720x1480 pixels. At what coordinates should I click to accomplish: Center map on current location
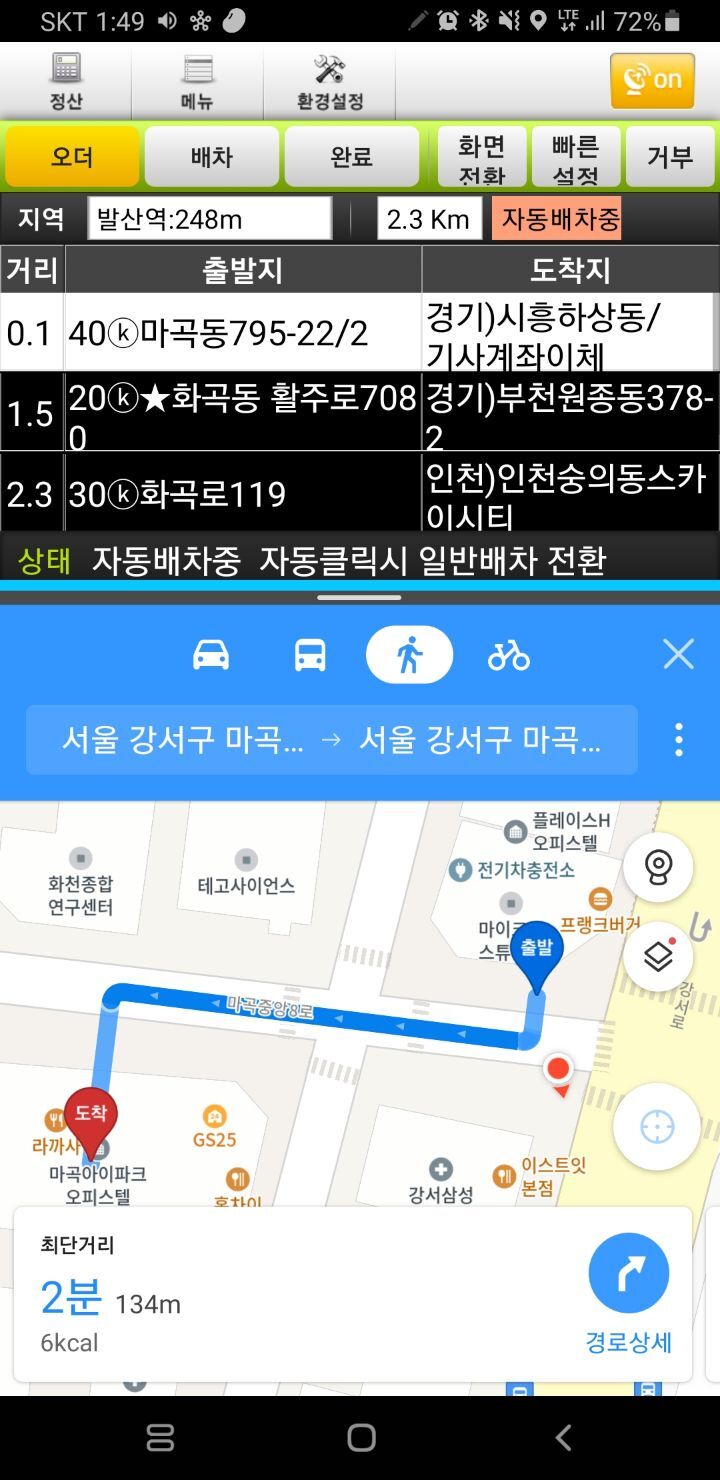pyautogui.click(x=657, y=1127)
